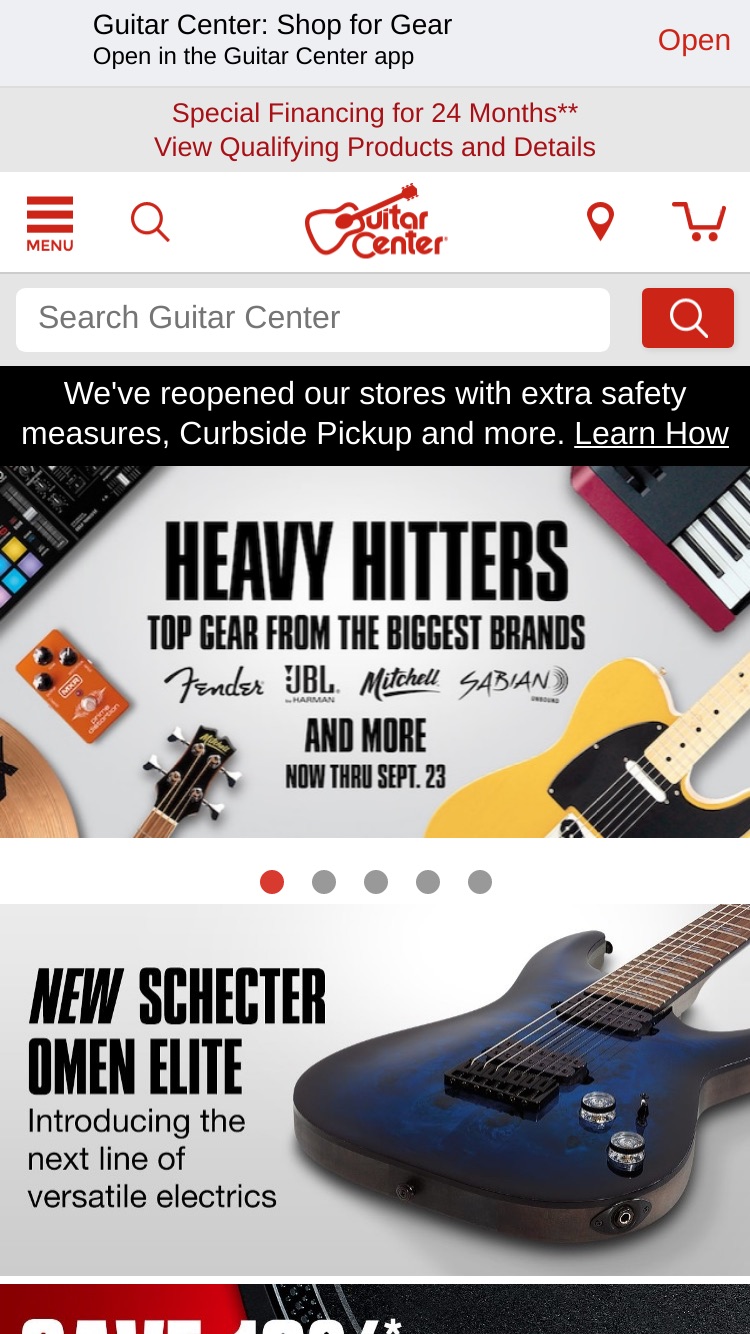Image resolution: width=750 pixels, height=1334 pixels.
Task: Open the hamburger MENU
Action: (50, 223)
